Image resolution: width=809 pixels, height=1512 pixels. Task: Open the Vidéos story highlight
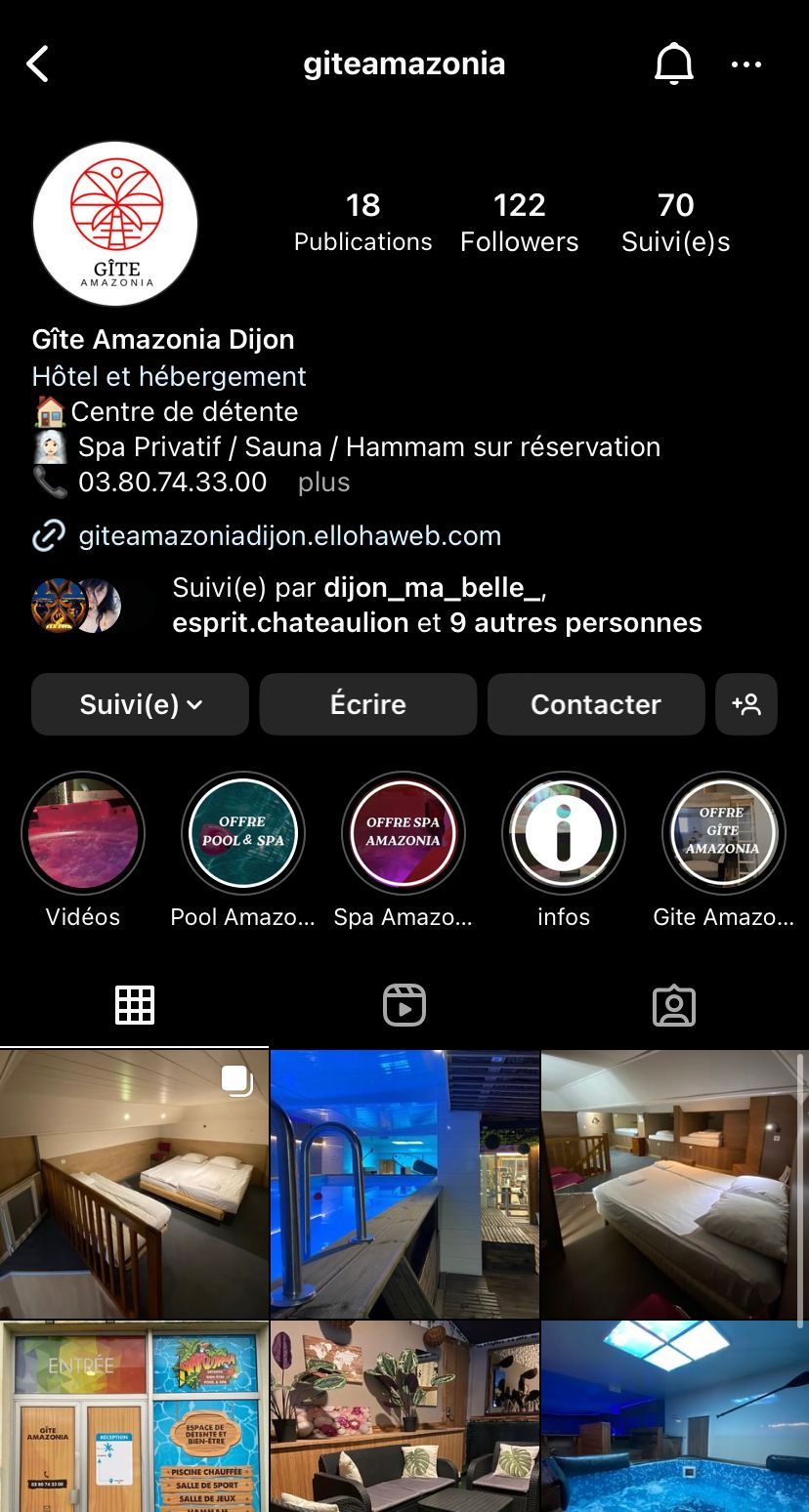pyautogui.click(x=83, y=833)
